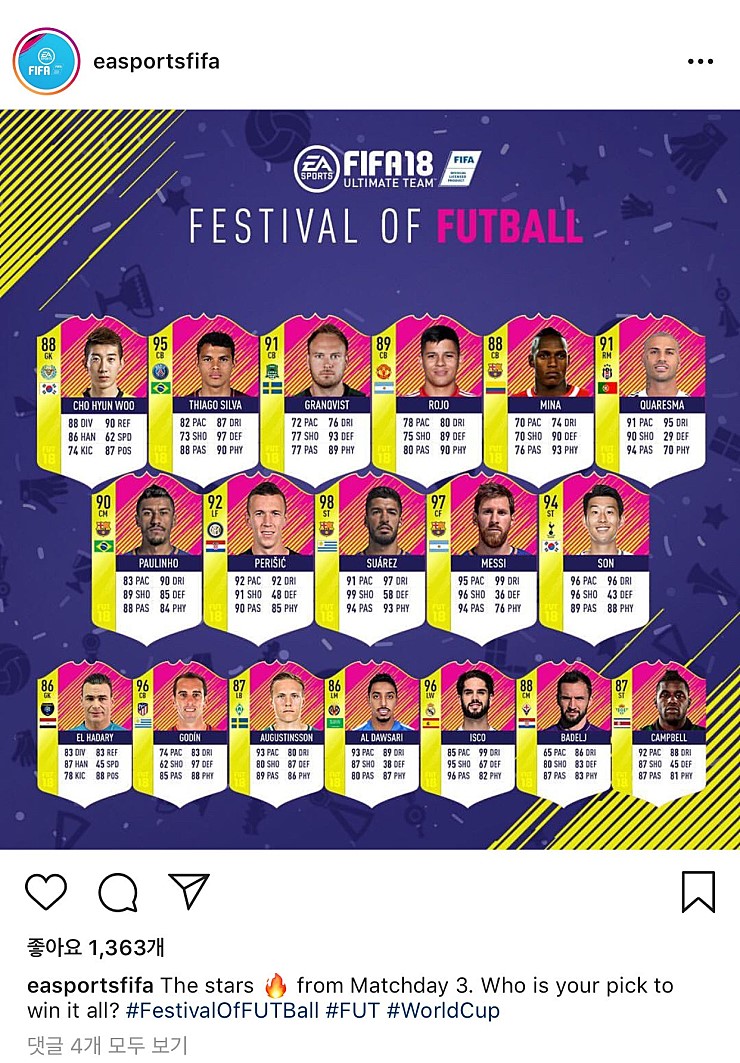Open the Festival of FUTball post image

pyautogui.click(x=370, y=480)
